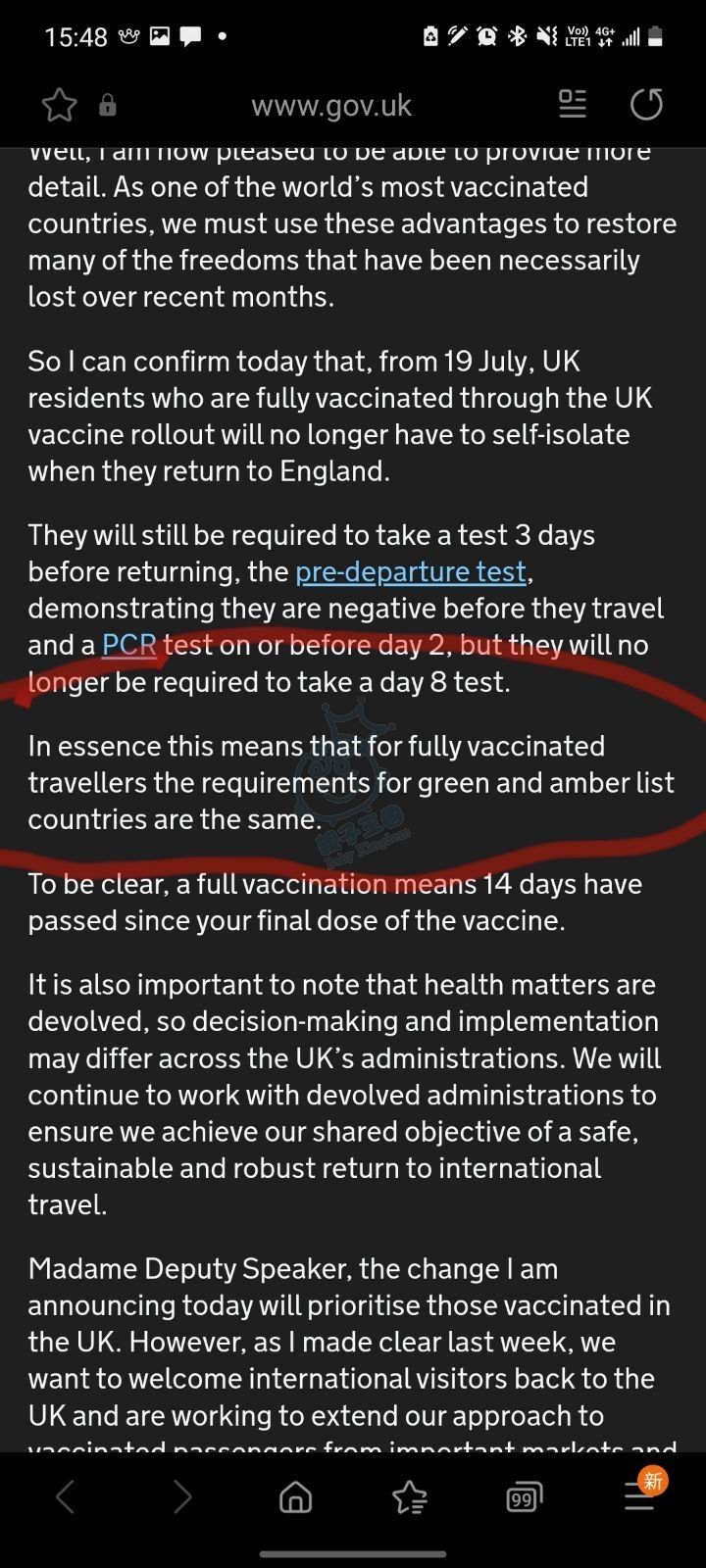Bookmark this page with the star icon

click(59, 105)
